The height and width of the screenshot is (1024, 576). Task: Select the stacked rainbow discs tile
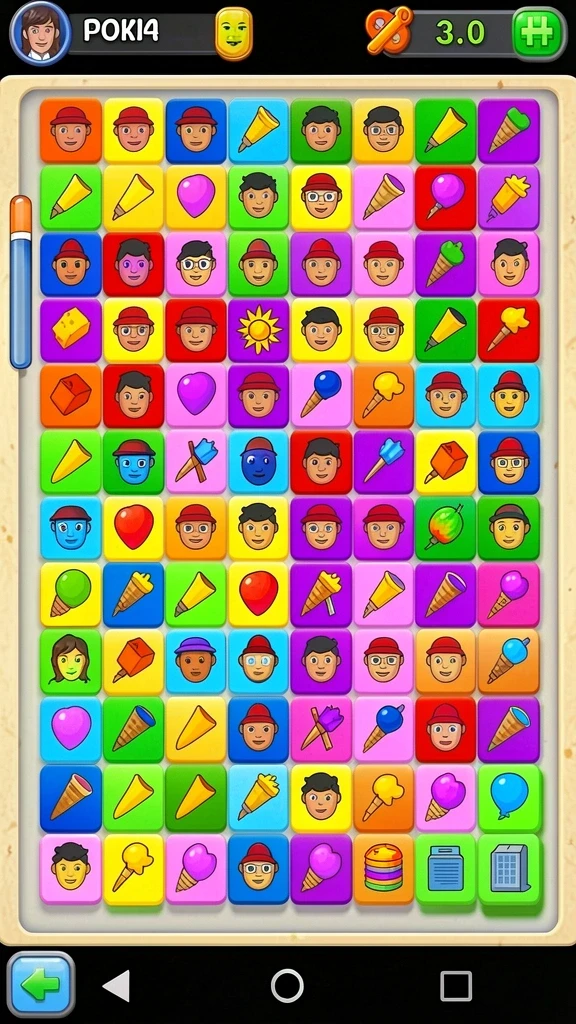pos(383,869)
